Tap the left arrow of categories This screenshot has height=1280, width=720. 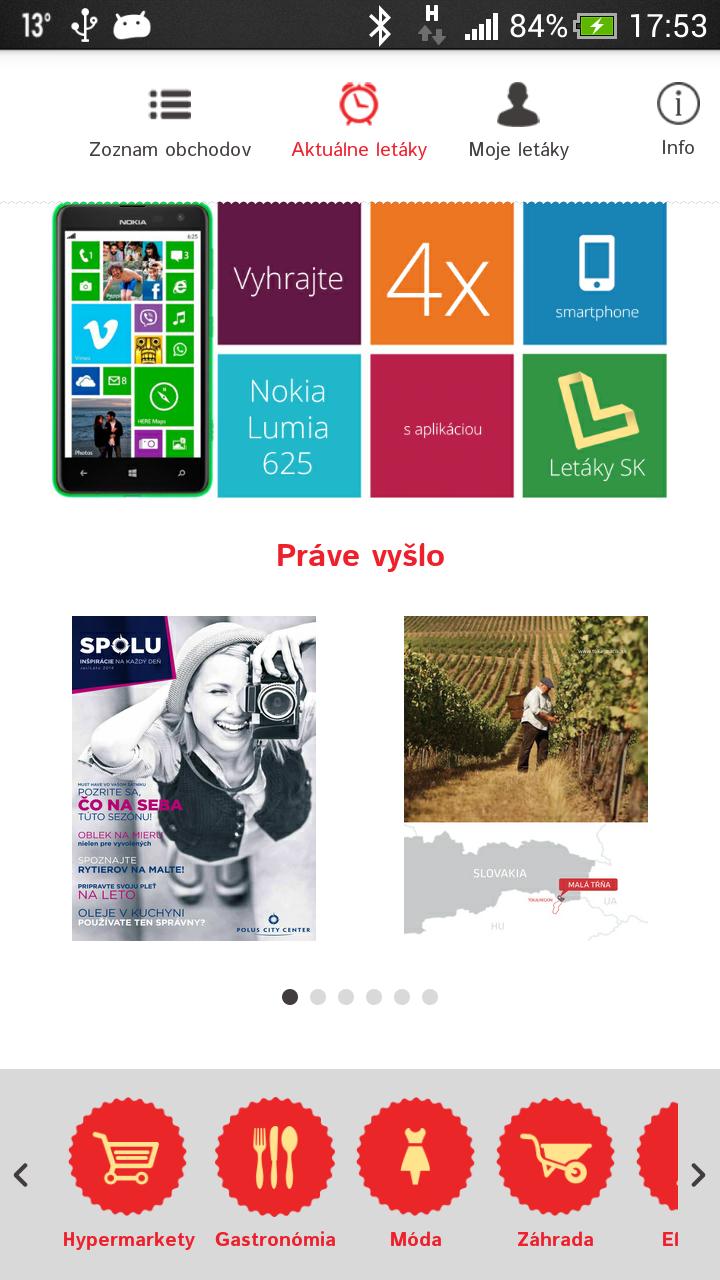(21, 1175)
